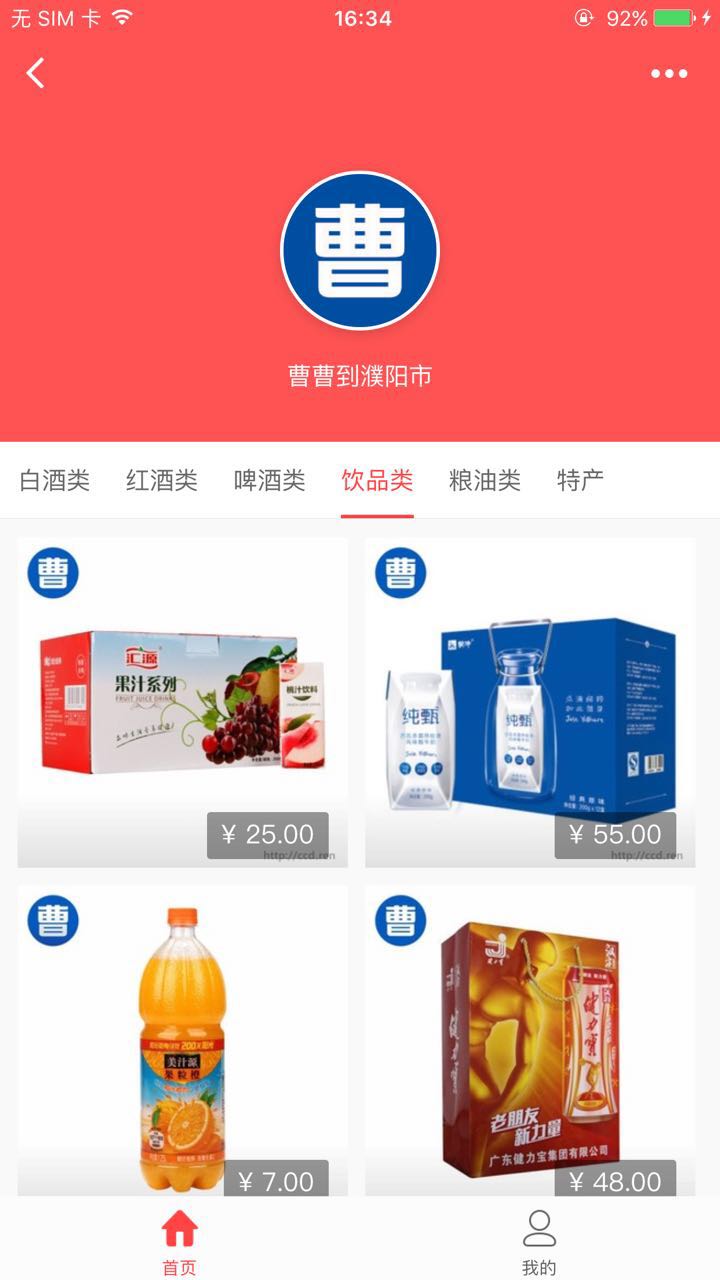720x1280 pixels.
Task: Open the three-dot overflow menu
Action: click(x=668, y=73)
